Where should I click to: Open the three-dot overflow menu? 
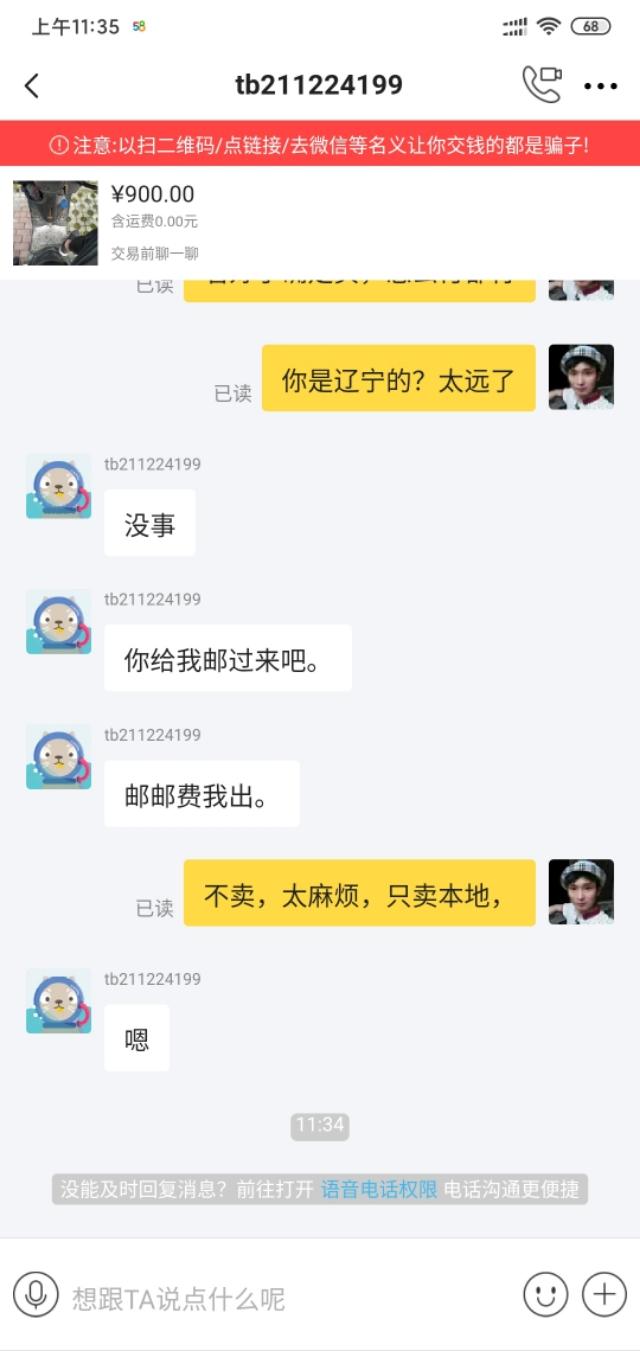(600, 86)
